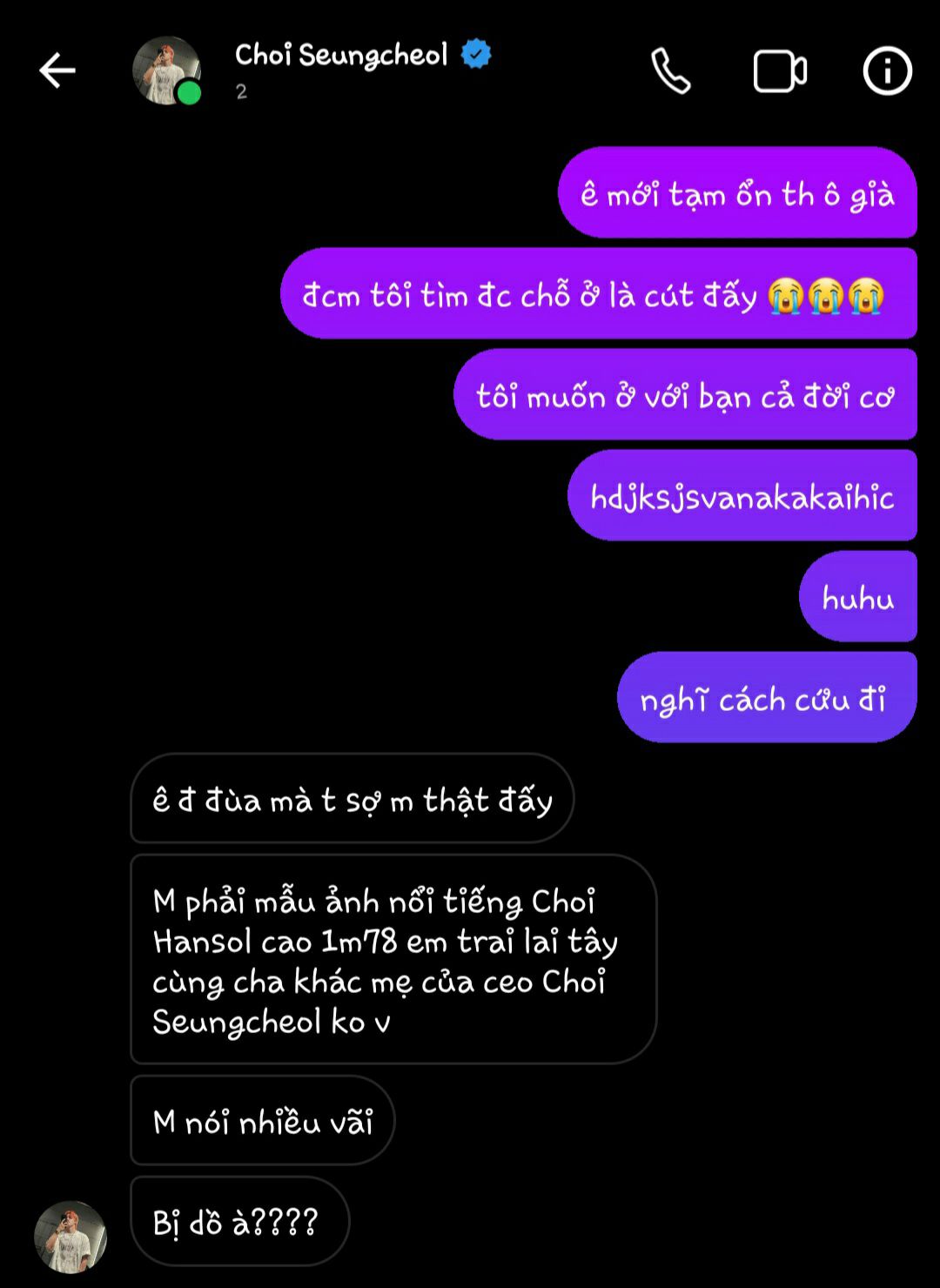Viewport: 940px width, 1288px height.
Task: Open Choi Seungcheol's profile from the header
Action: (341, 56)
